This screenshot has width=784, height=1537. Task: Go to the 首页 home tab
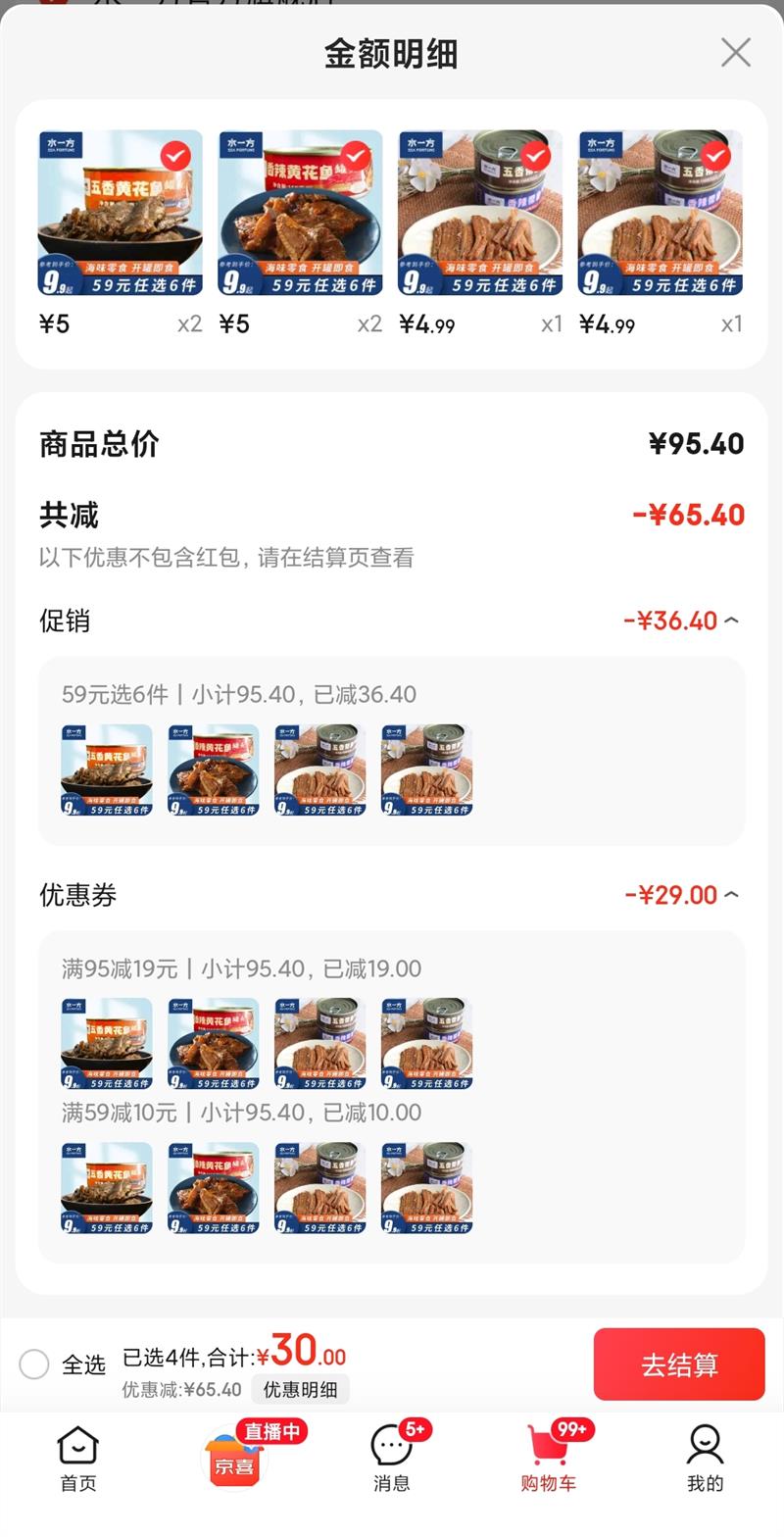click(78, 1459)
